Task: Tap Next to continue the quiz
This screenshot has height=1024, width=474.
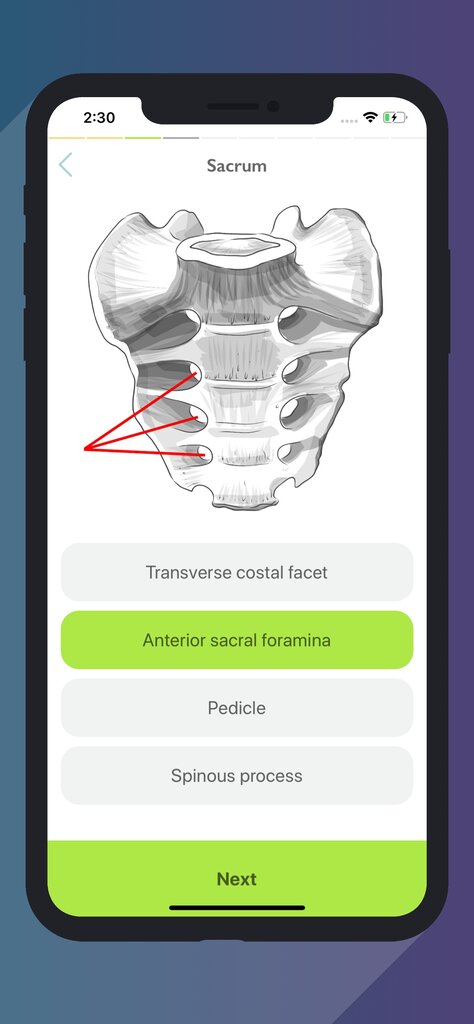Action: point(237,878)
